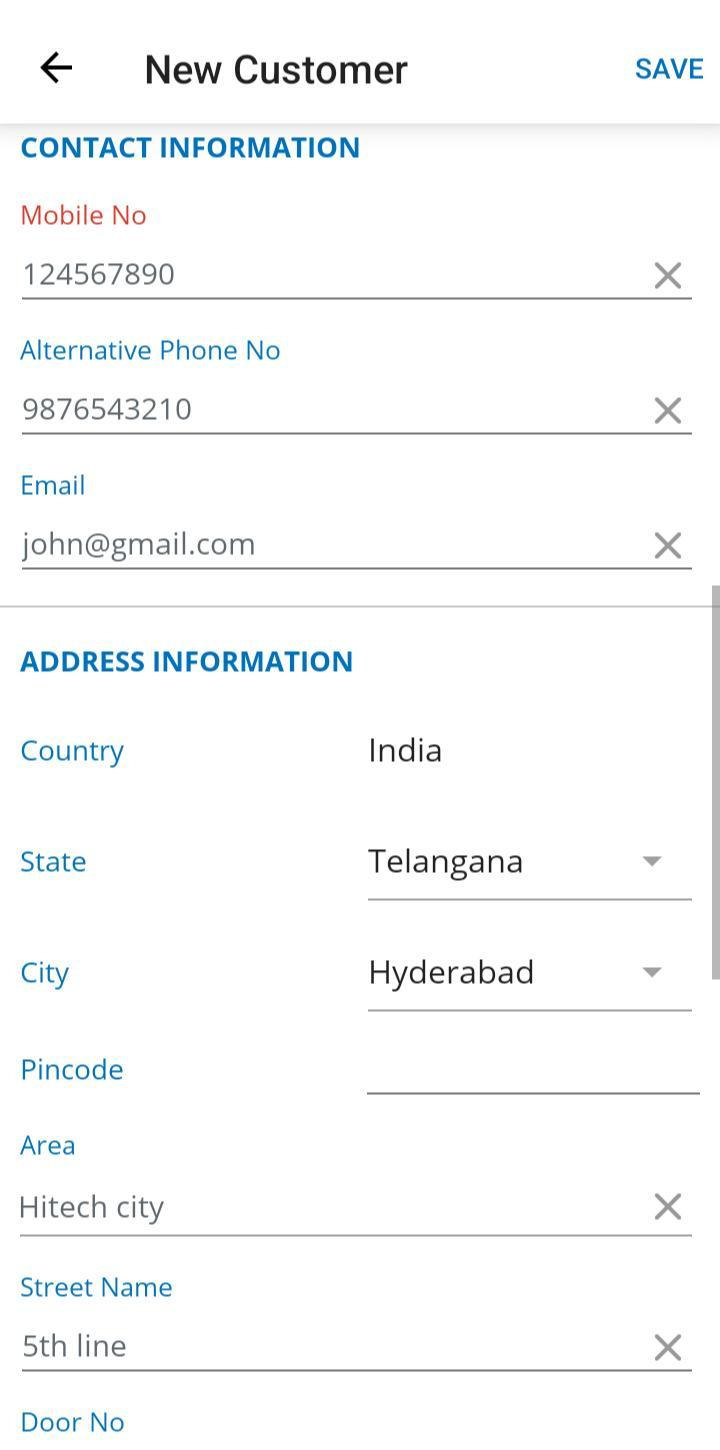Edit the Email field
The image size is (720, 1450).
tap(330, 544)
